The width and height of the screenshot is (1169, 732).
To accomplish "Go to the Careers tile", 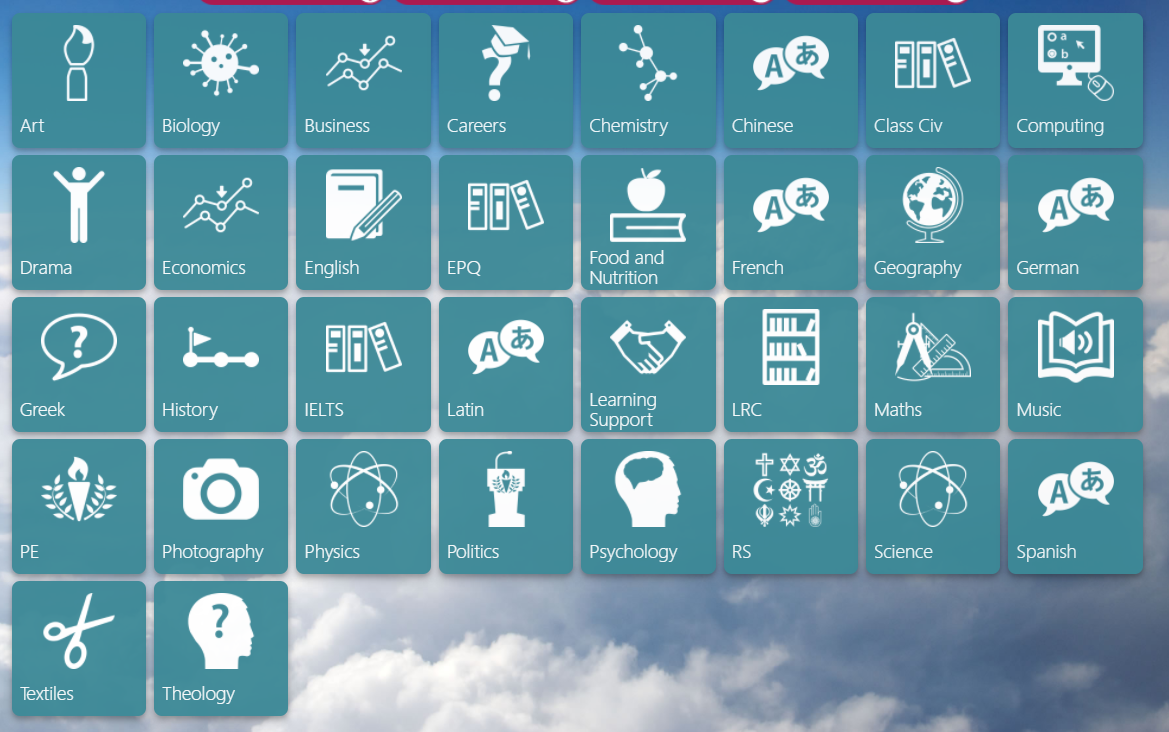I will click(x=505, y=80).
